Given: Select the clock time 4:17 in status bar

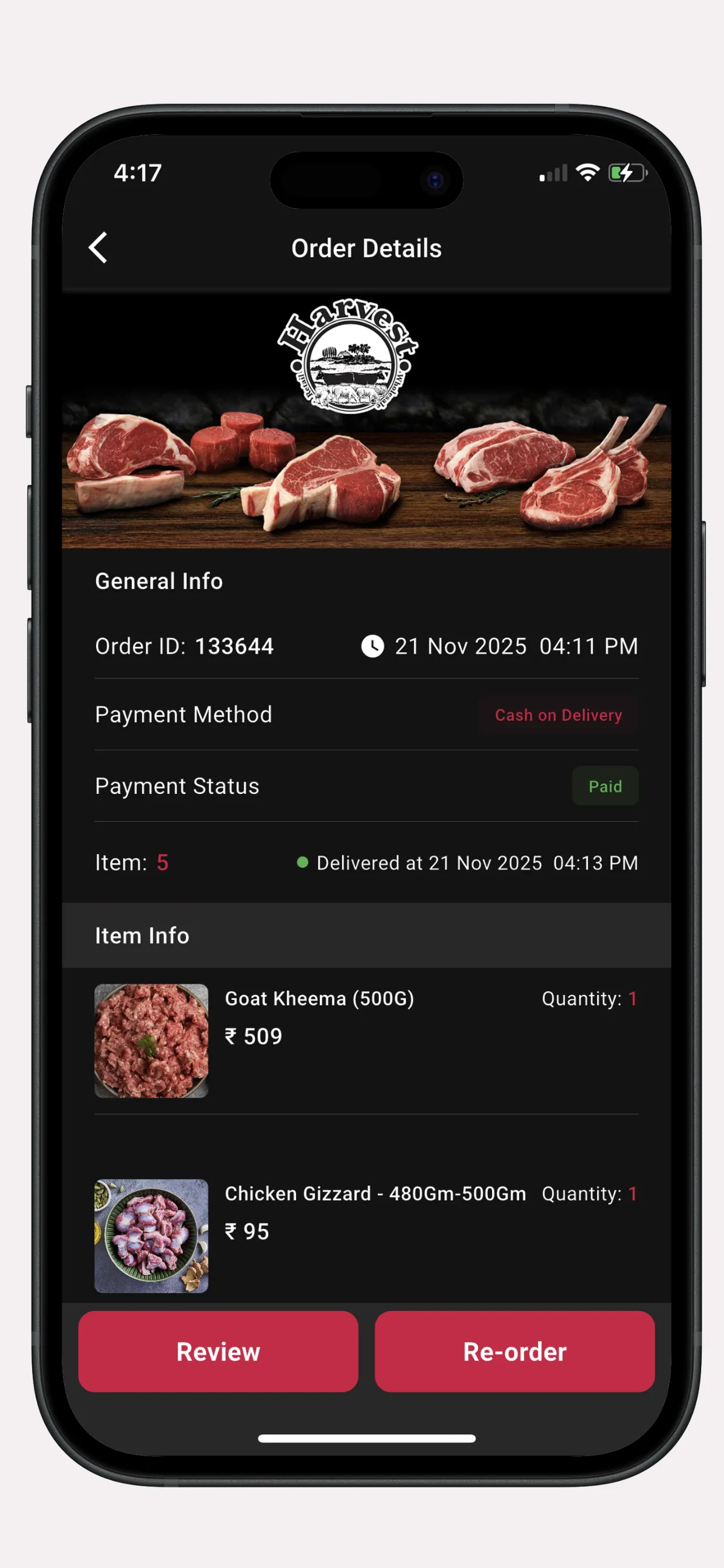Looking at the screenshot, I should point(136,173).
